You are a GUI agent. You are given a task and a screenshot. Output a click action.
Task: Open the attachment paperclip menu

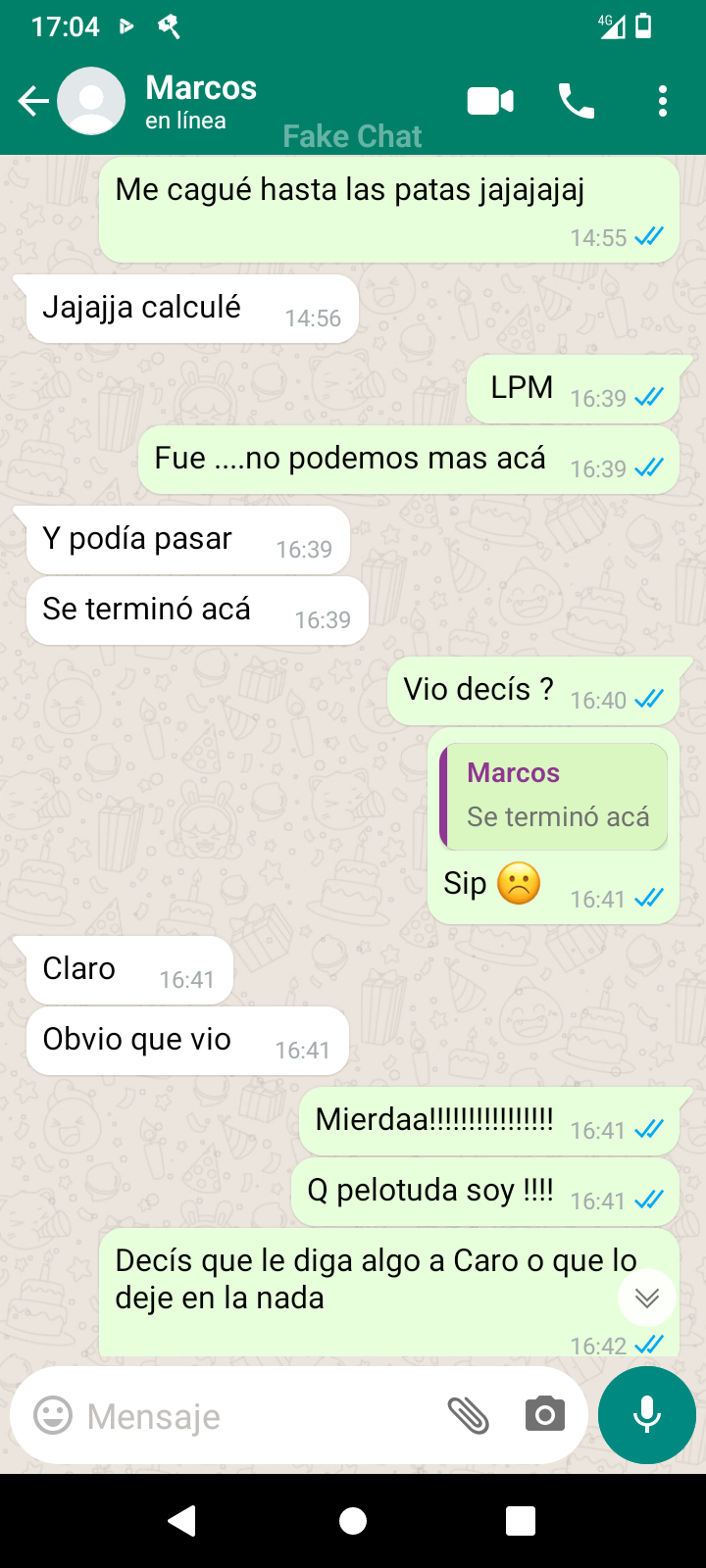(468, 1416)
